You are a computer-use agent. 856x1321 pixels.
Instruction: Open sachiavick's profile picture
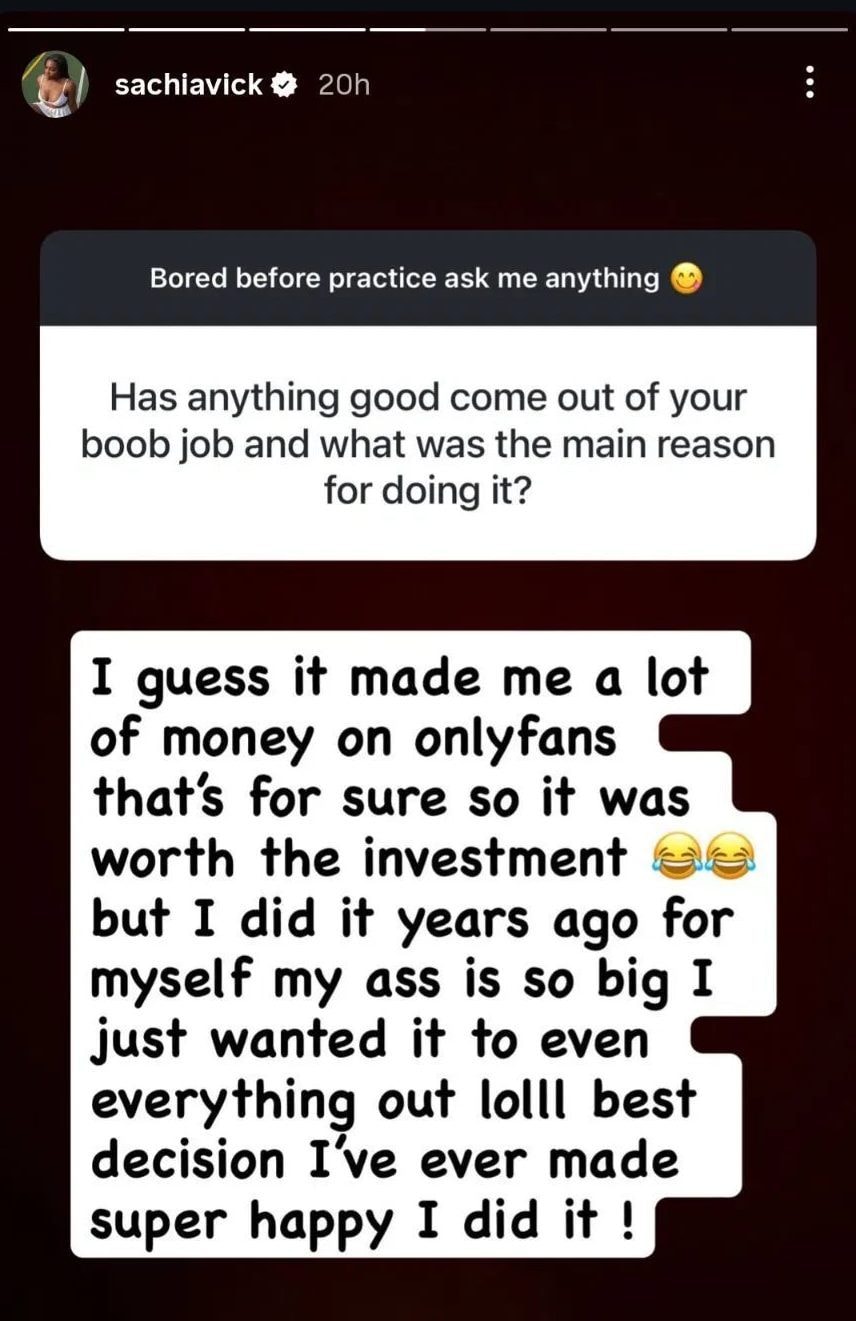pos(54,85)
